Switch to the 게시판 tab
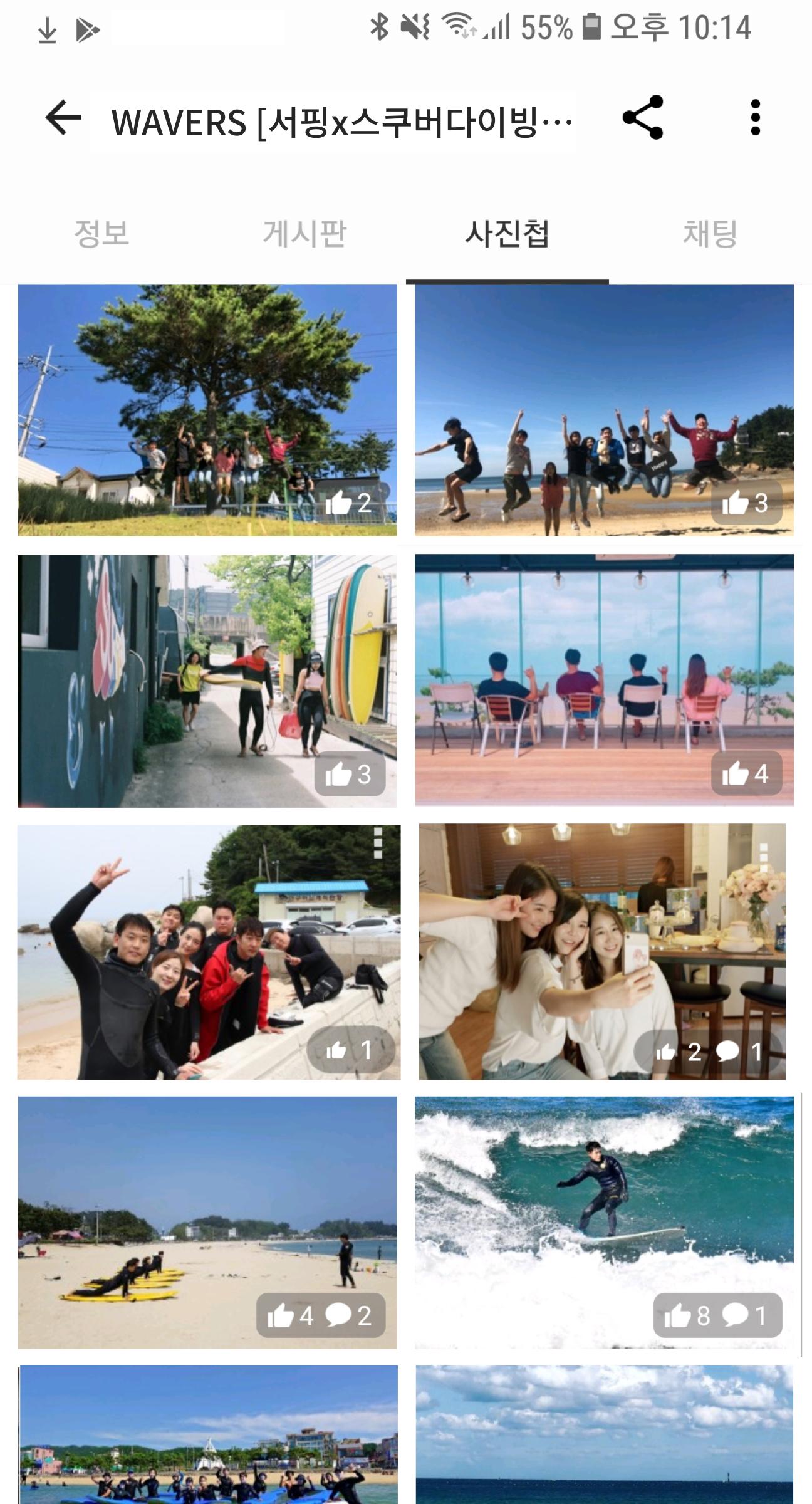Image resolution: width=812 pixels, height=1504 pixels. click(304, 234)
